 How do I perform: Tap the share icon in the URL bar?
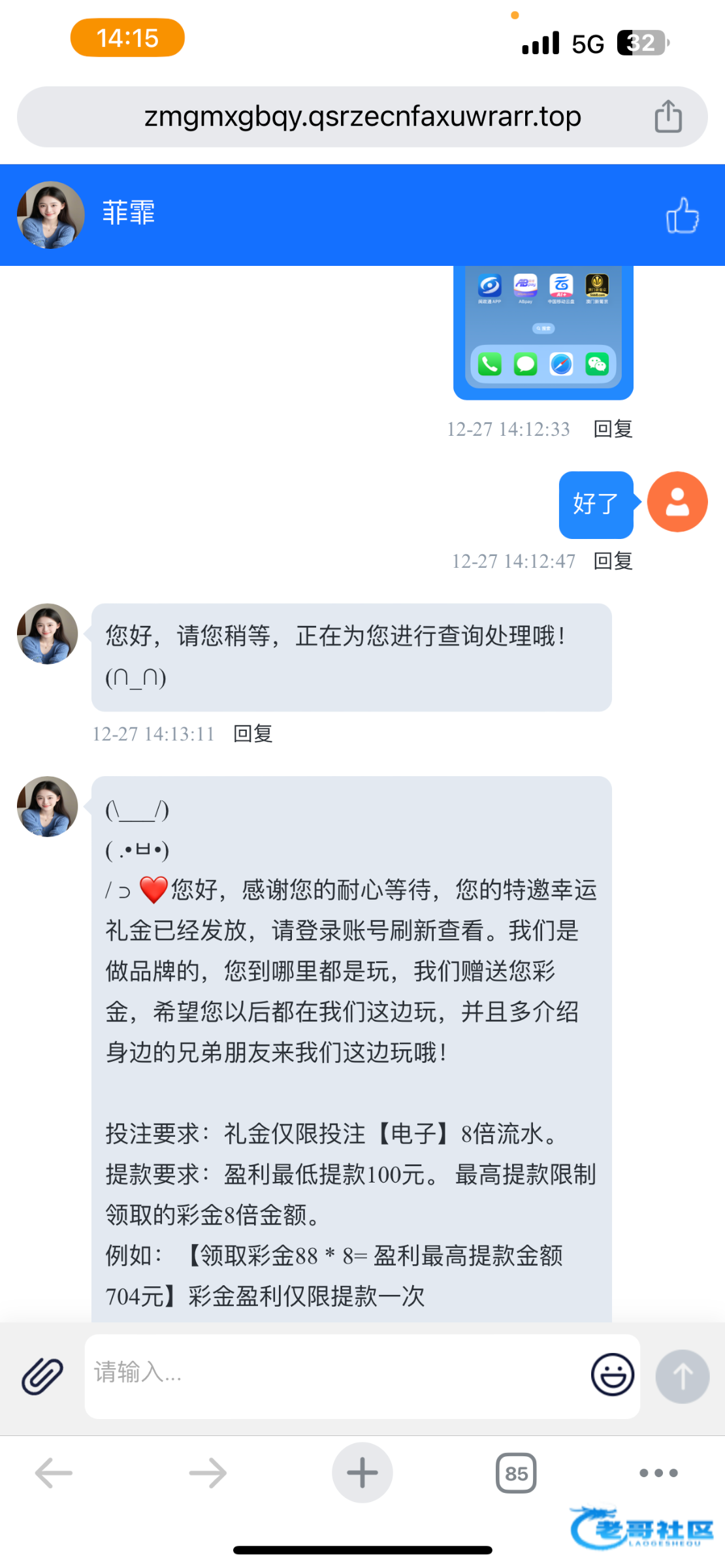[x=668, y=117]
